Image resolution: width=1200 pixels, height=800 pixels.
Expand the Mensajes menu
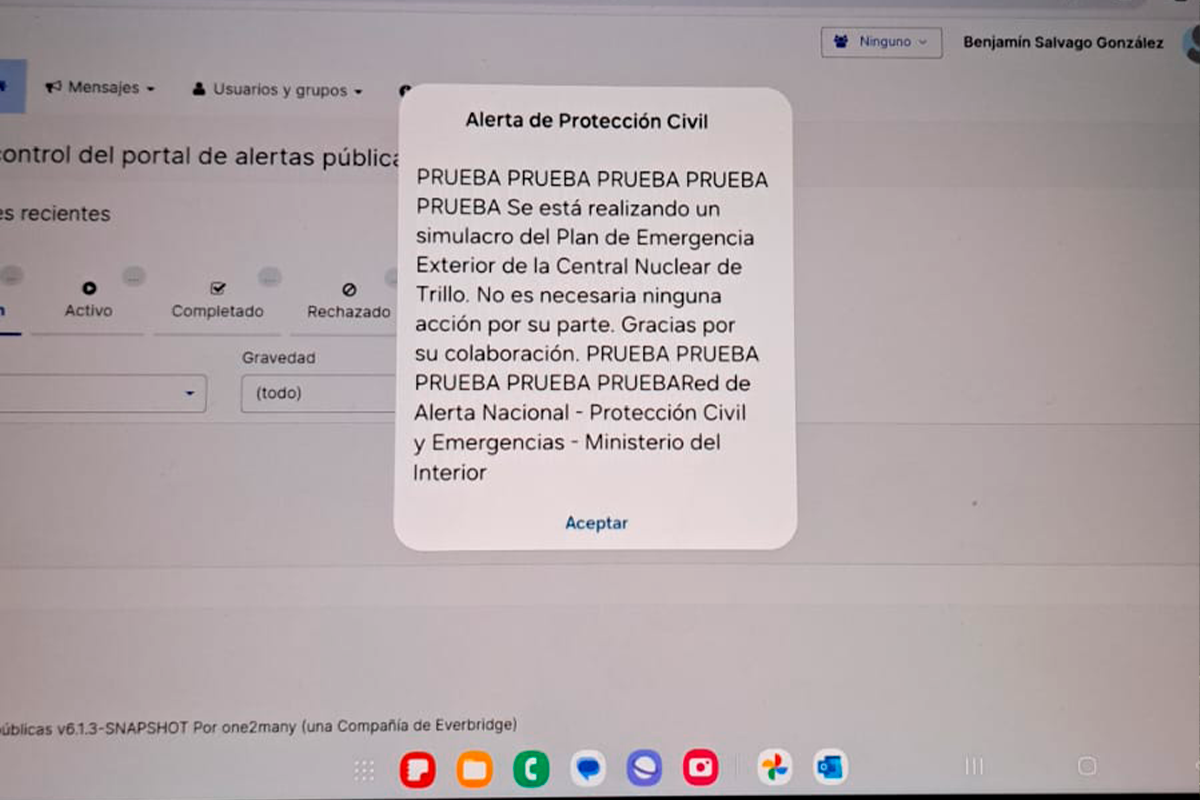coord(101,88)
